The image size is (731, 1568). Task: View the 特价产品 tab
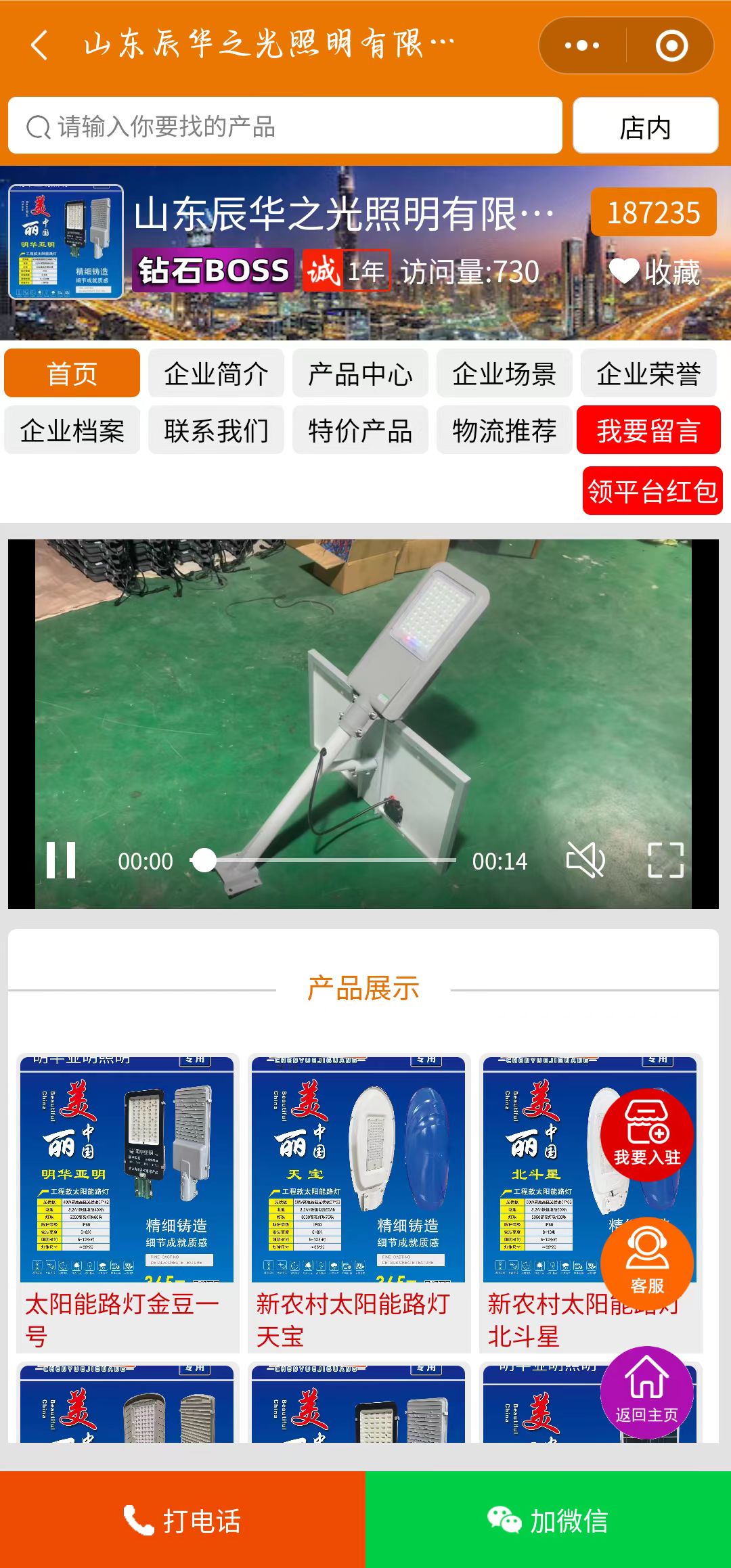360,430
